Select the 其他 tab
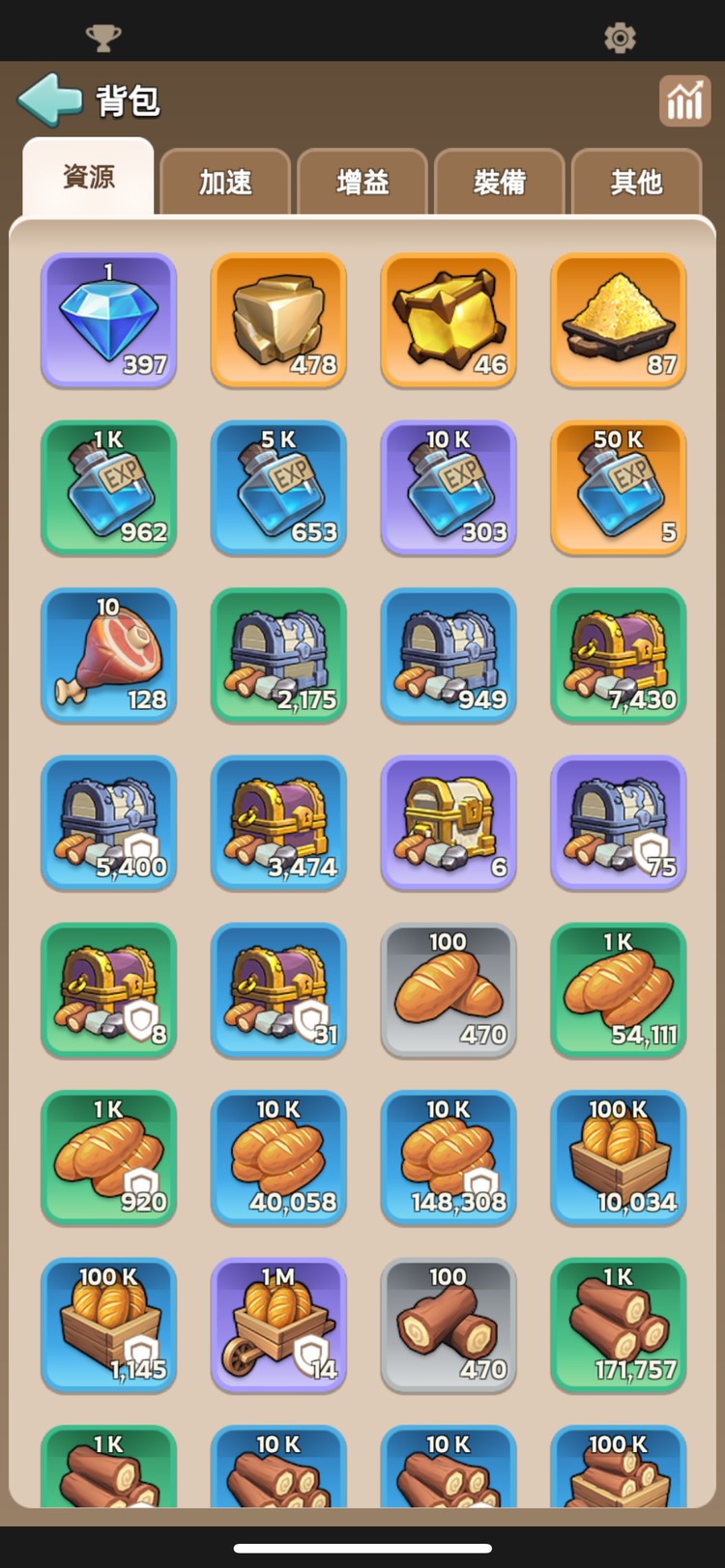The height and width of the screenshot is (1568, 725). point(636,182)
